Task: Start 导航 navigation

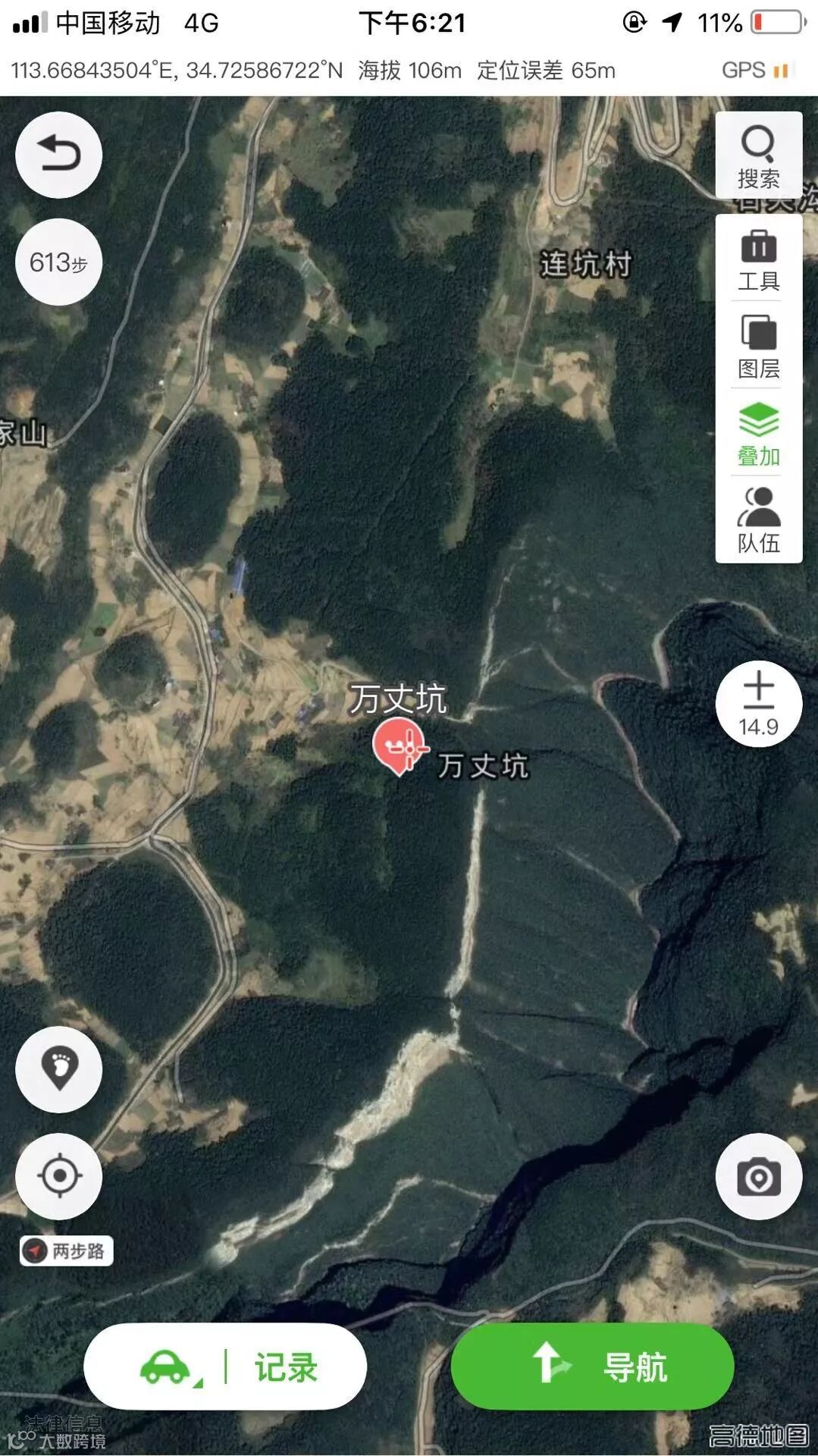Action: pos(592,1367)
